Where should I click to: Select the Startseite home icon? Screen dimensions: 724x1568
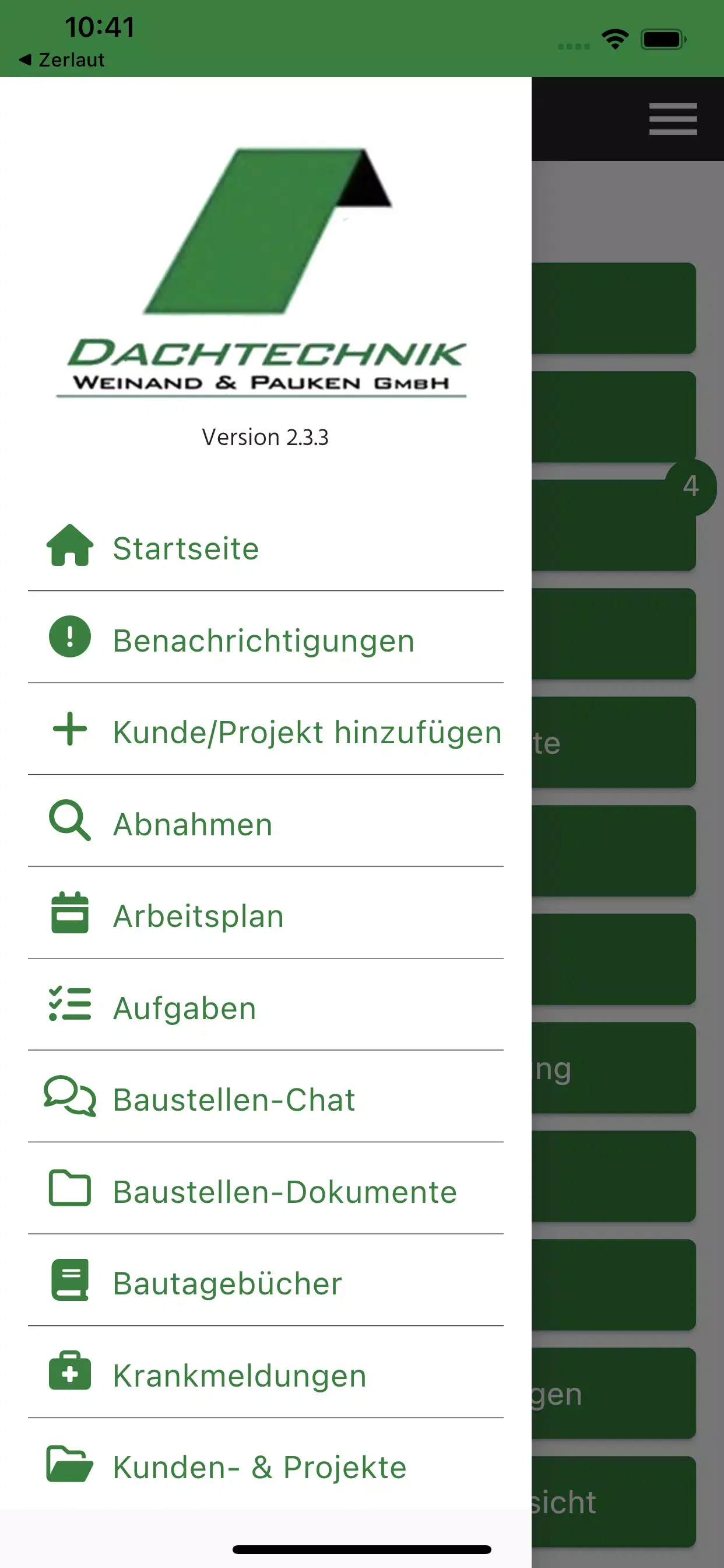70,547
